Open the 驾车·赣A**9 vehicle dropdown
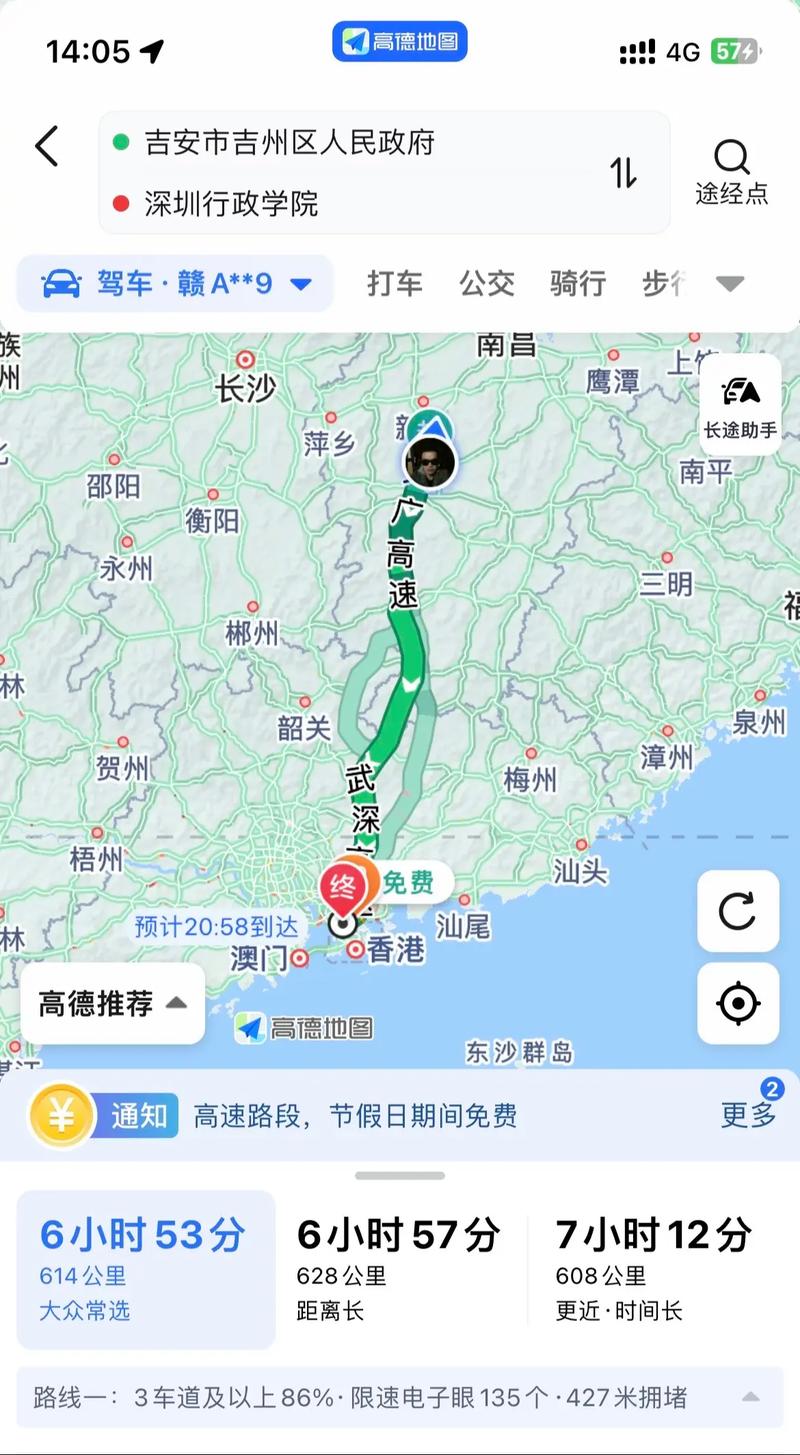Viewport: 800px width, 1455px height. click(174, 284)
